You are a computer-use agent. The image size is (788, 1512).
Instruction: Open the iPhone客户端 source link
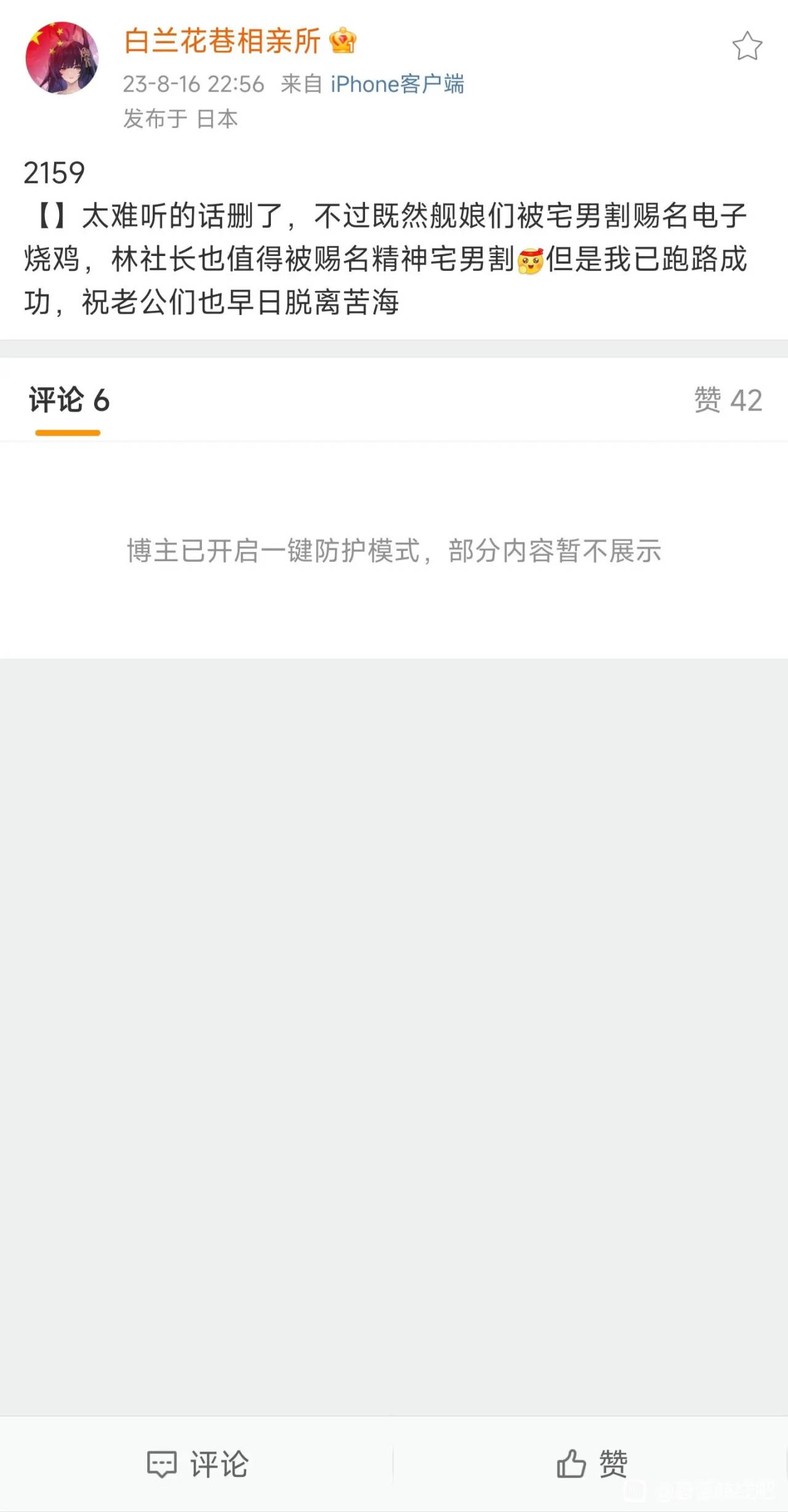[397, 84]
